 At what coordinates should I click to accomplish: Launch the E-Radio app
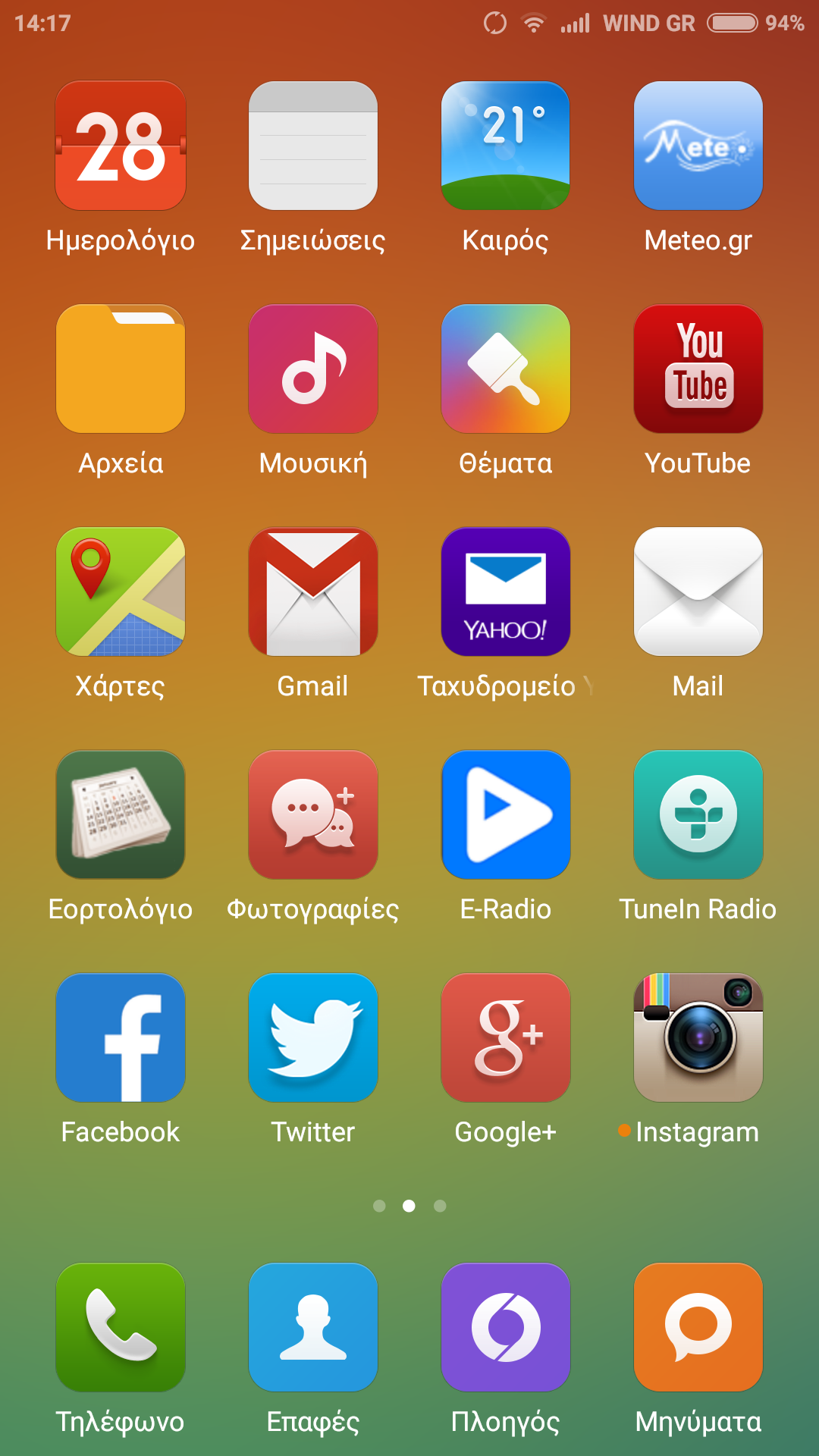click(506, 814)
